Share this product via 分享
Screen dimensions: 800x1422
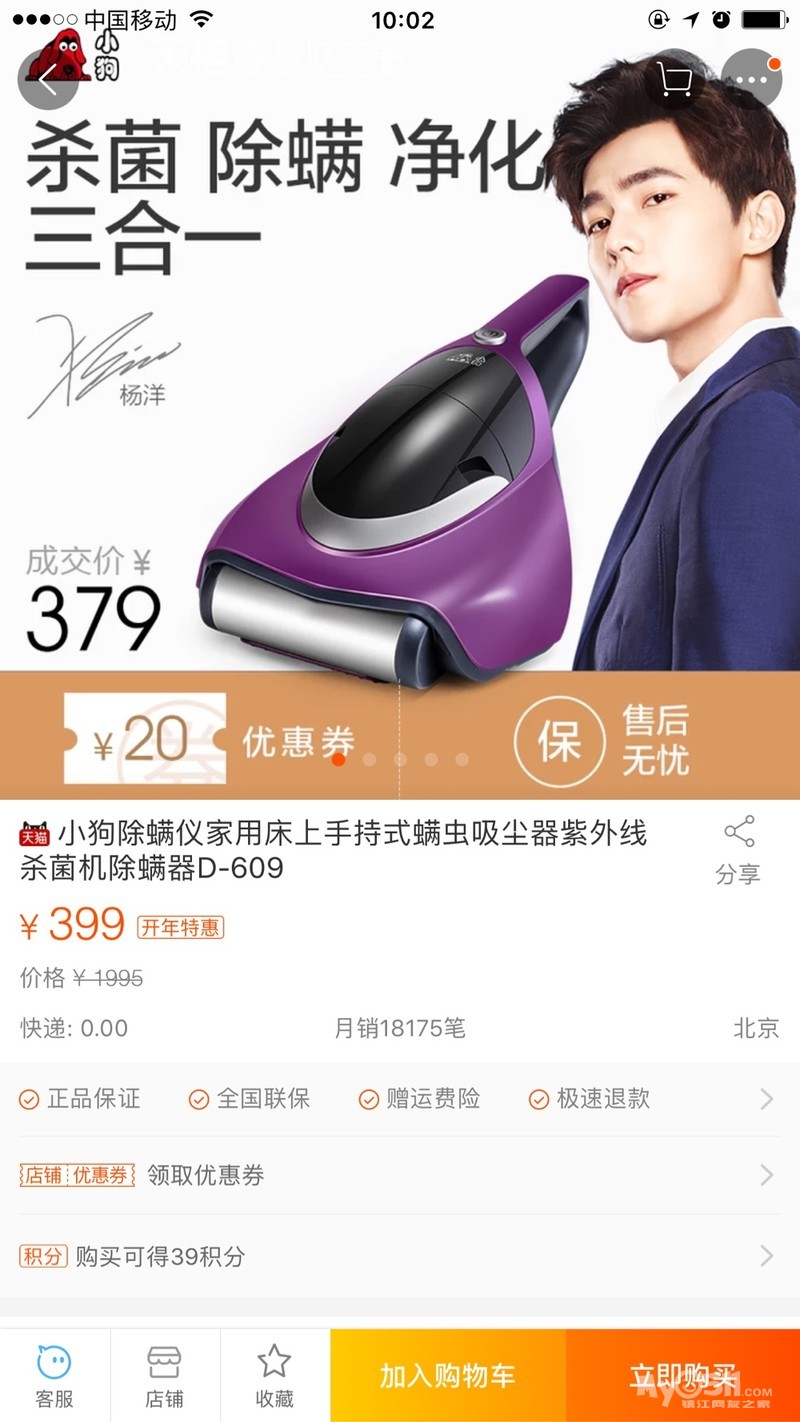pyautogui.click(x=738, y=850)
